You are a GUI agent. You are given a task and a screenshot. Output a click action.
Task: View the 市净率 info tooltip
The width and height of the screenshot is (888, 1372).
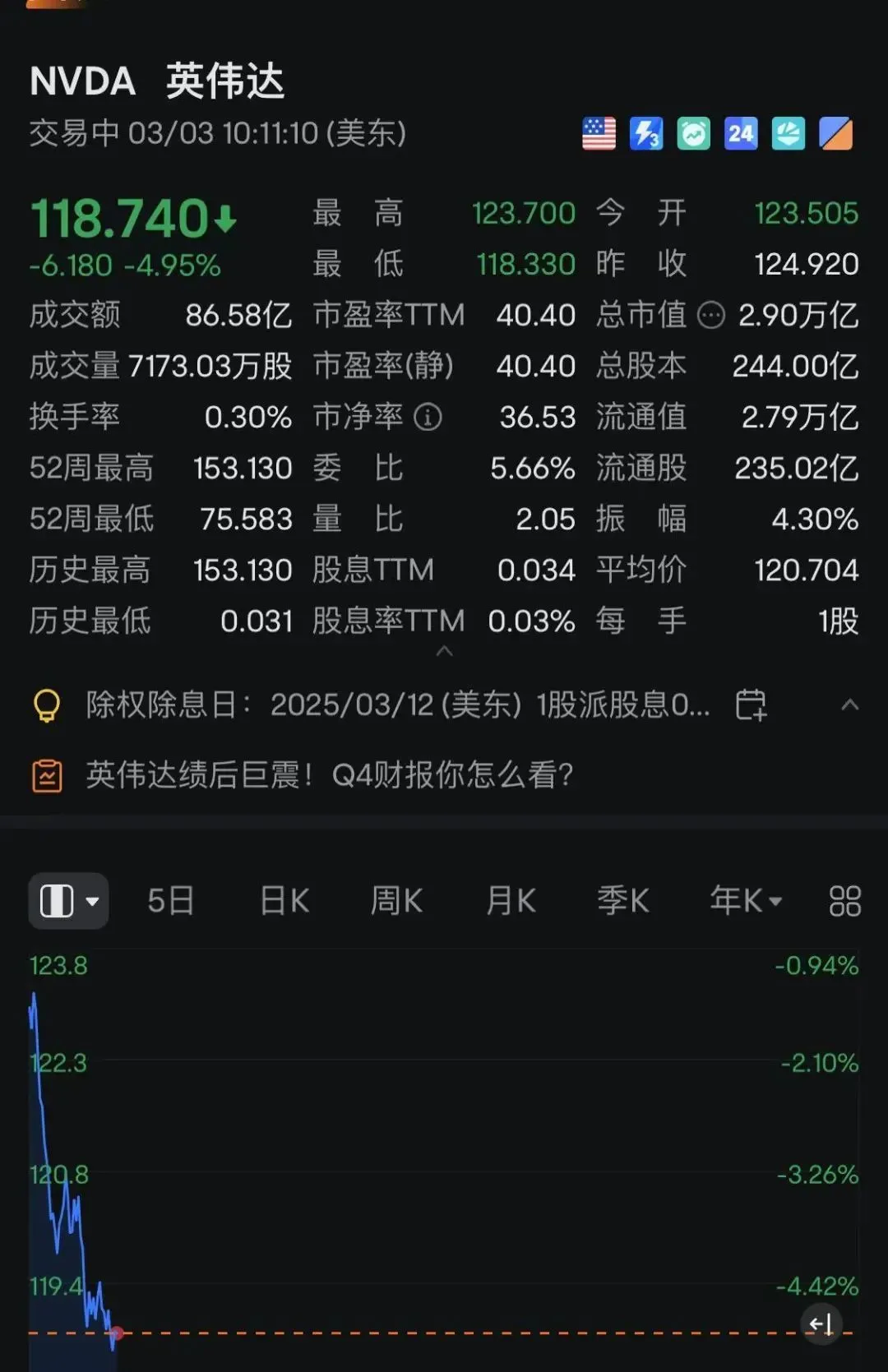tap(428, 417)
